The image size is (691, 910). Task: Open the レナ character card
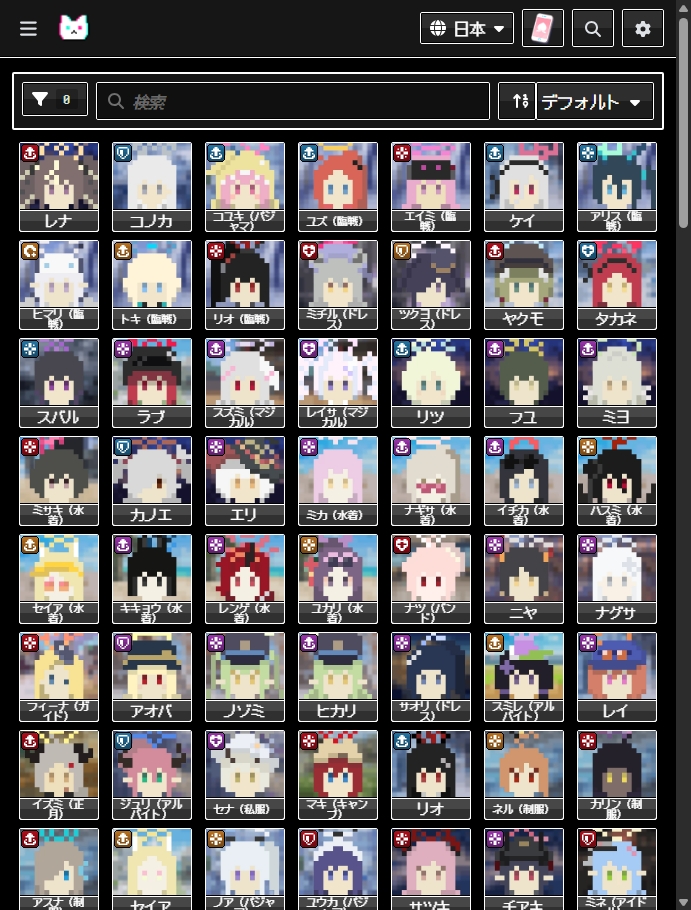(59, 186)
